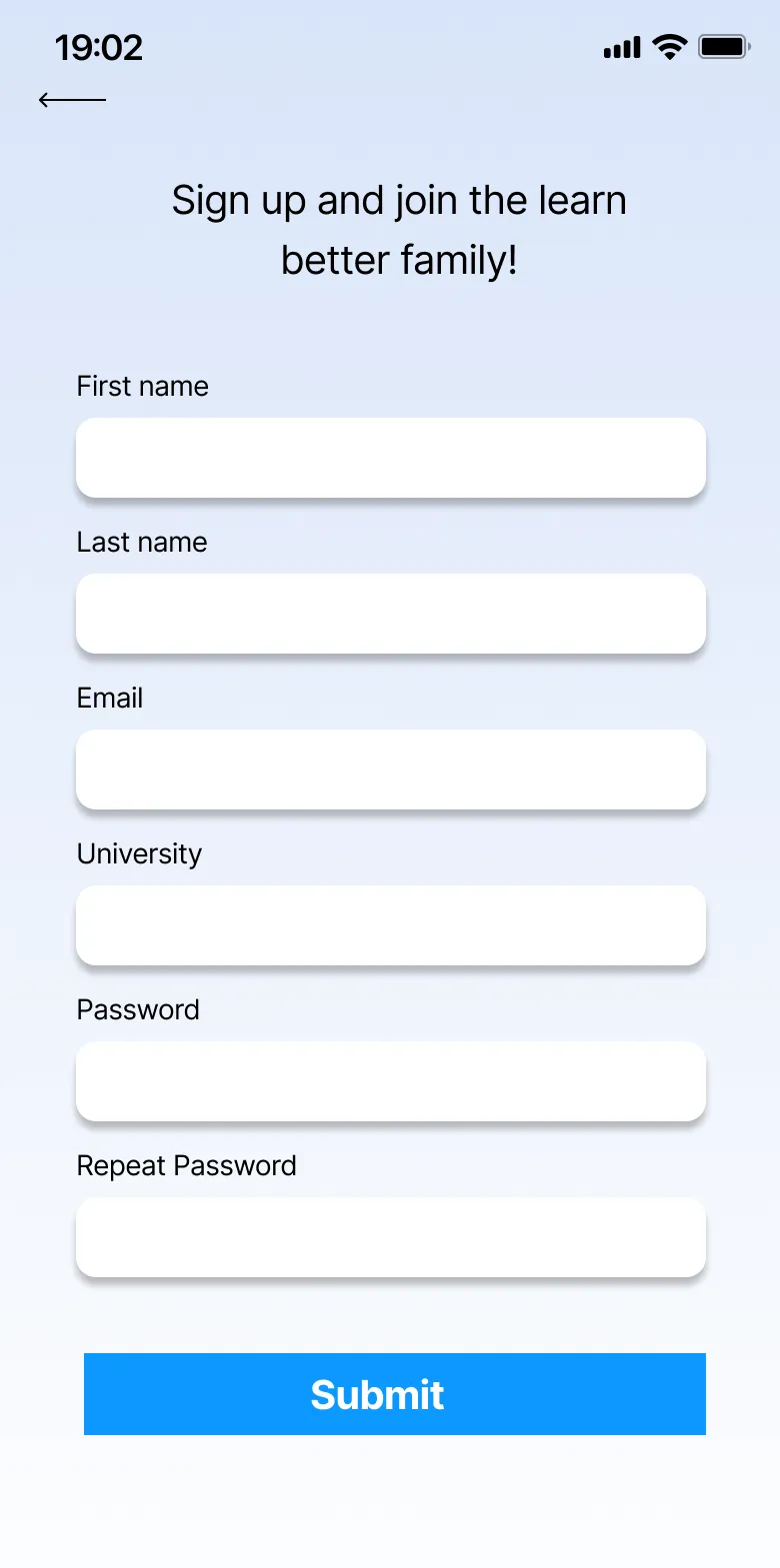Click the Submit button label text
Screen dimensions: 780x1568
pyautogui.click(x=377, y=1394)
